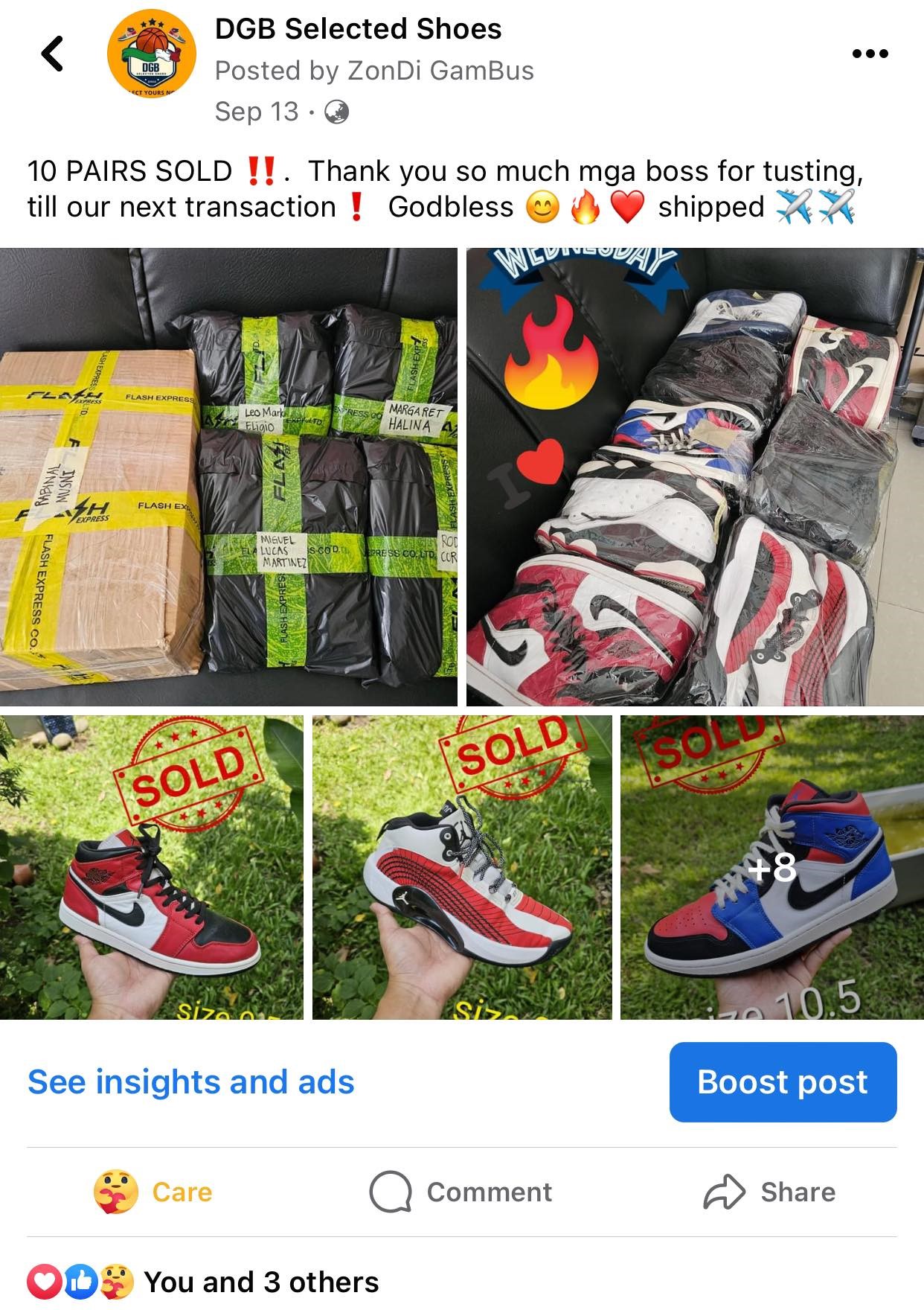Comment on this post

[x=461, y=1192]
